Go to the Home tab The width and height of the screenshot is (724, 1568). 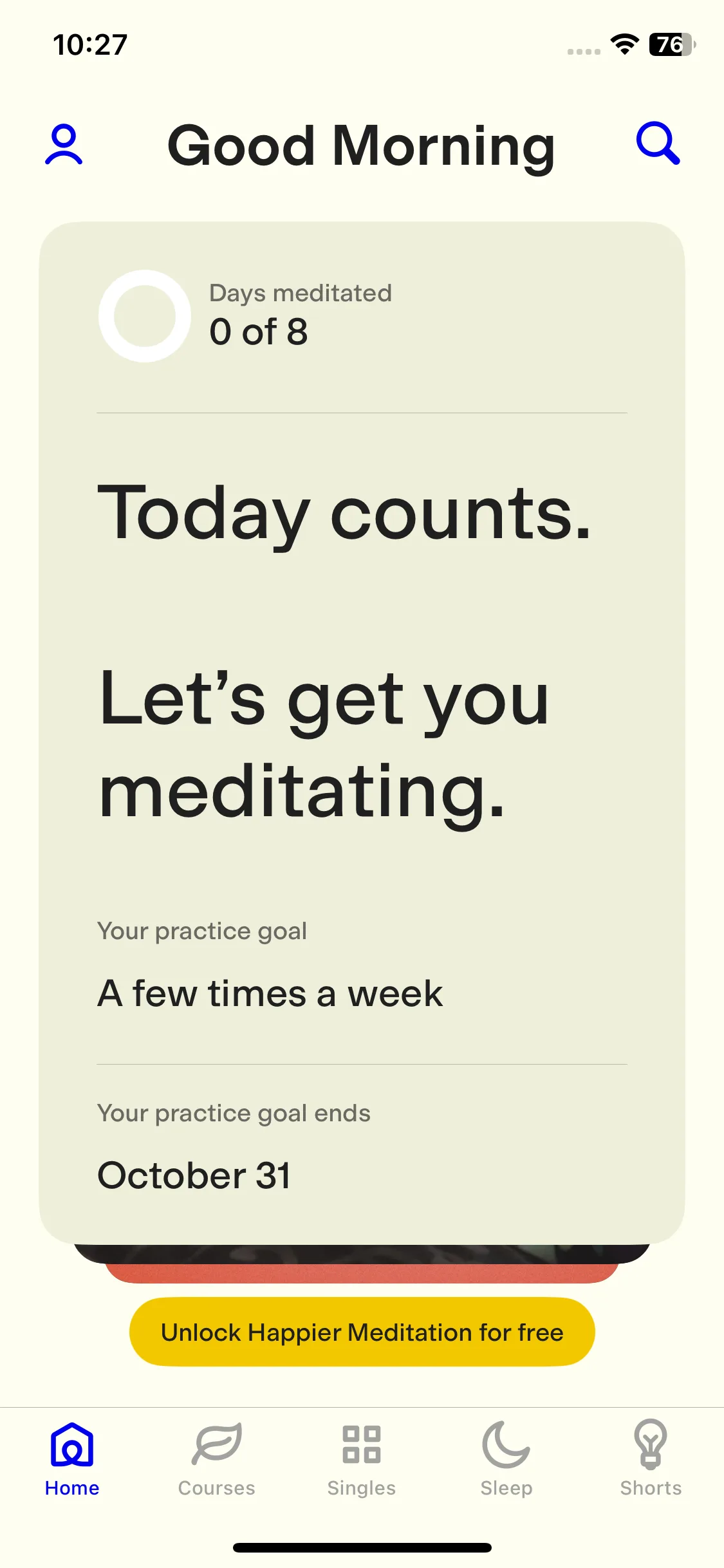tap(72, 1460)
